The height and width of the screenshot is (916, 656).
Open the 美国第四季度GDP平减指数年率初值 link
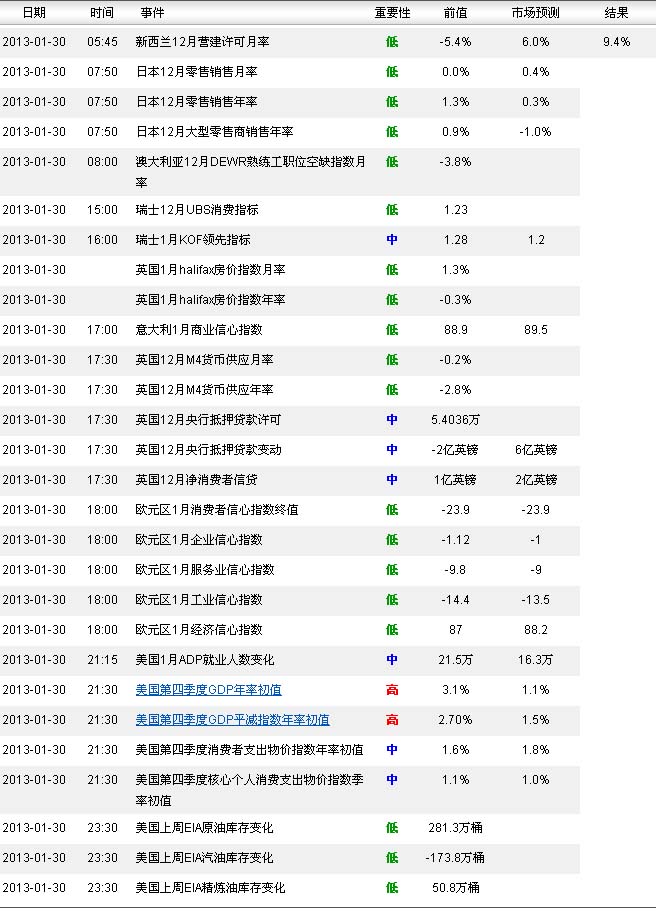click(232, 720)
